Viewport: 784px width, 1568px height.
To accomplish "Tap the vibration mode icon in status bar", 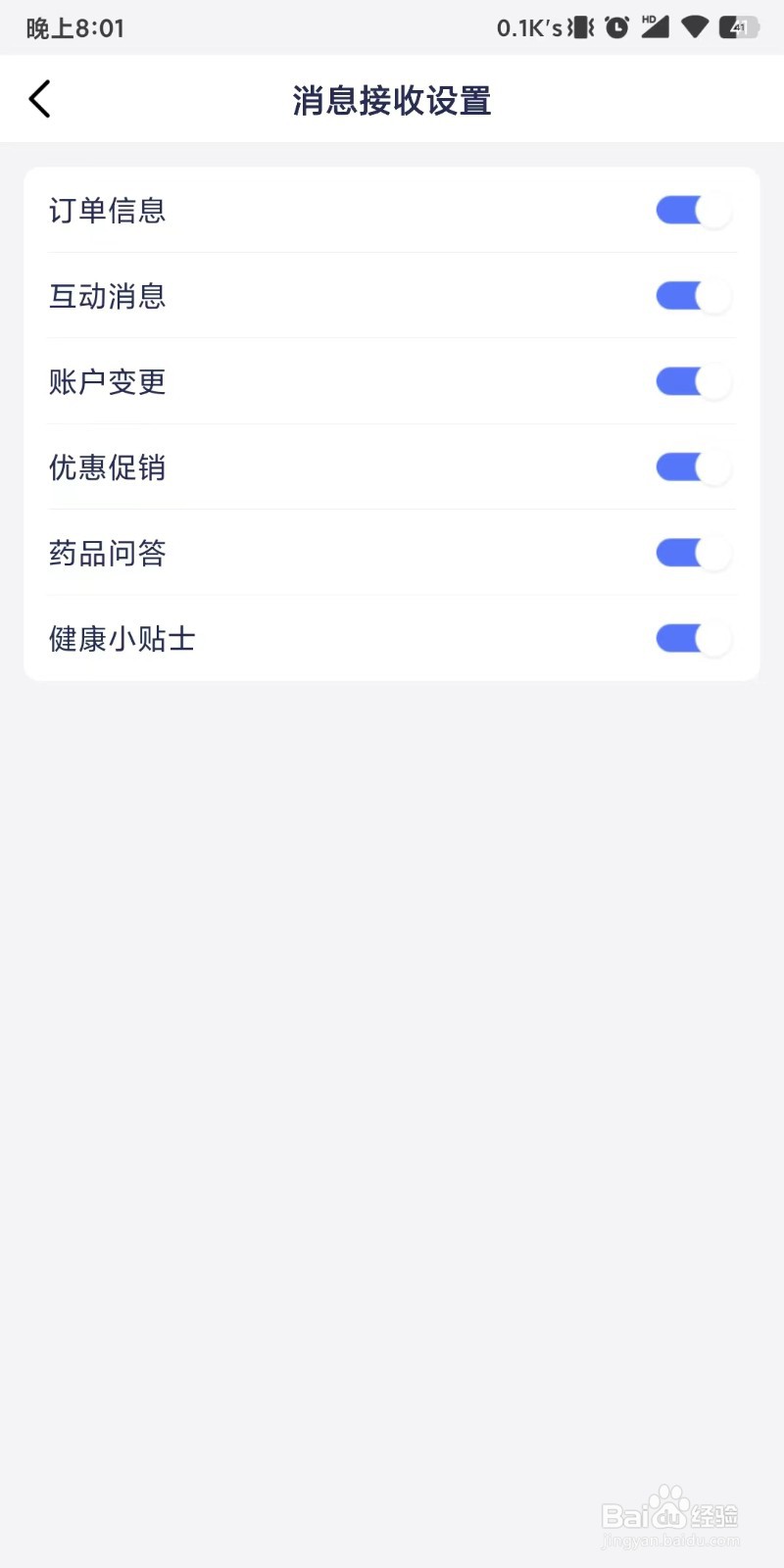I will tap(578, 28).
